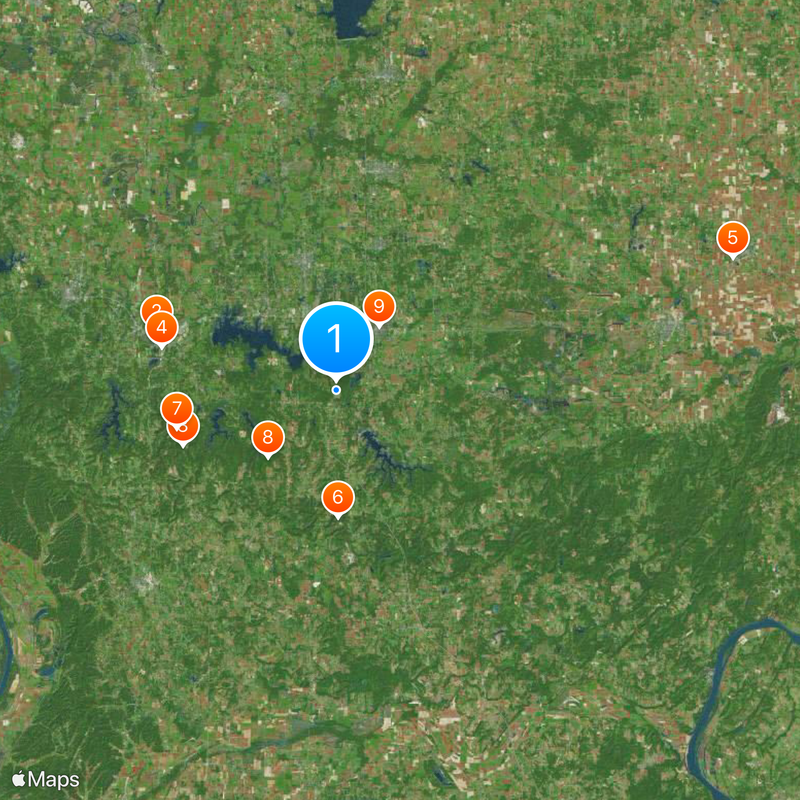Tap the orange pin numbered 8

[267, 437]
